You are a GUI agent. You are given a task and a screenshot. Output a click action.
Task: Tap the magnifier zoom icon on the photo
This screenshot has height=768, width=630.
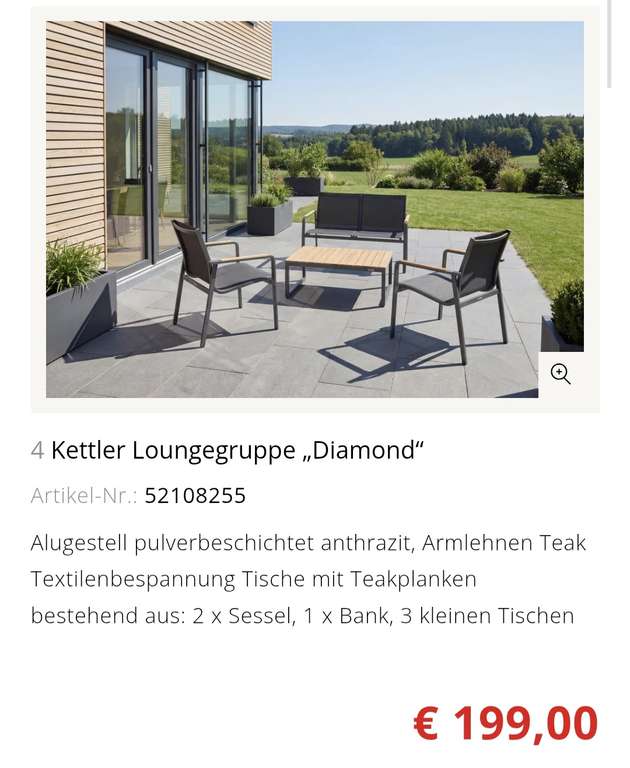coord(560,374)
